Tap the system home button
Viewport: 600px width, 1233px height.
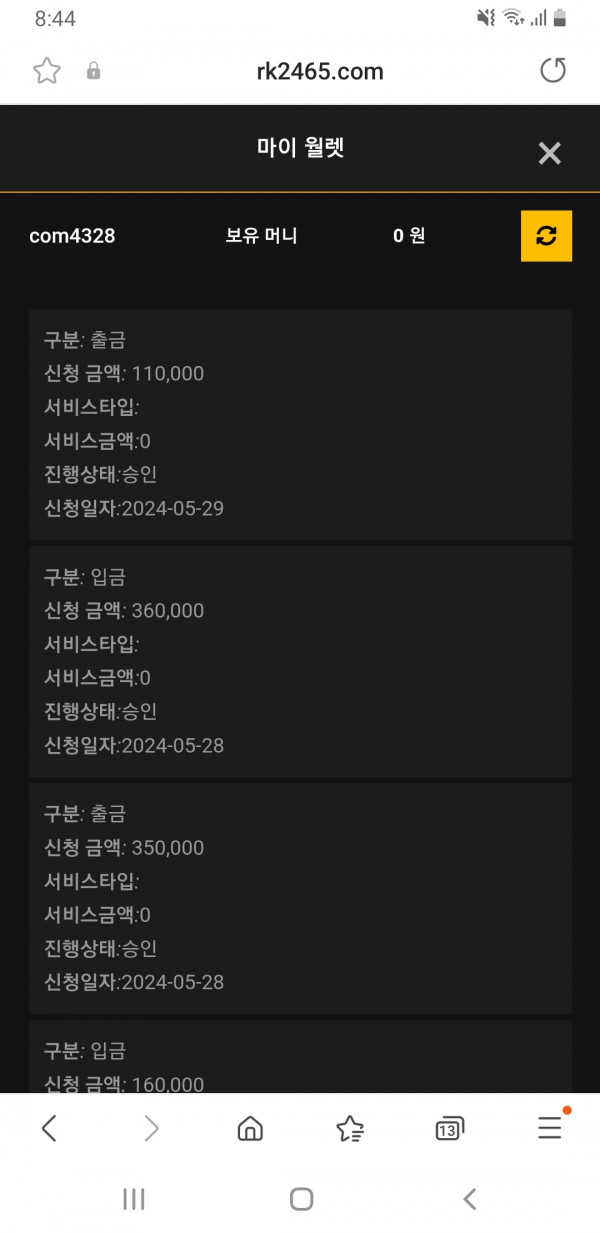(301, 1199)
